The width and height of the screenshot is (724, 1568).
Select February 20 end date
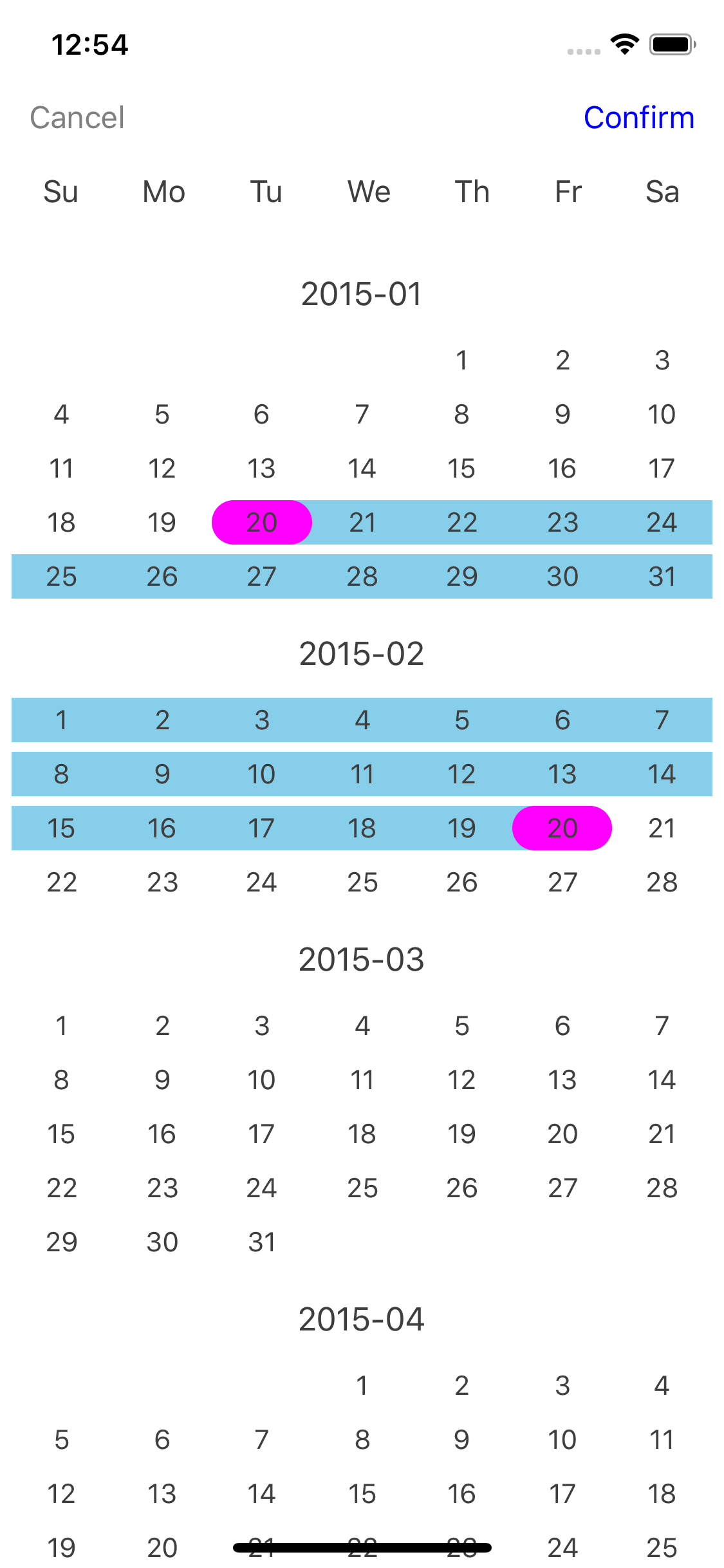pos(562,828)
